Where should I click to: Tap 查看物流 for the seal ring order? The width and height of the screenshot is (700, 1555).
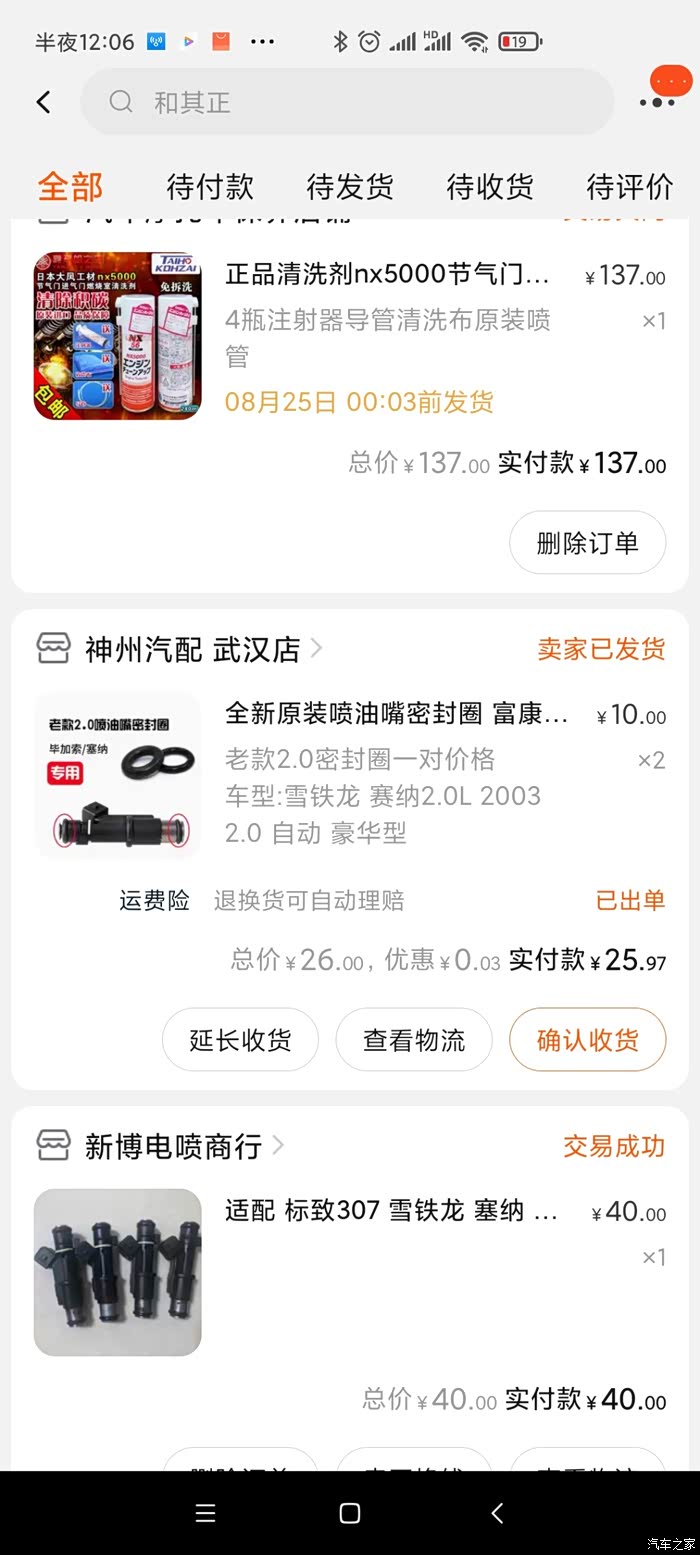point(414,1040)
